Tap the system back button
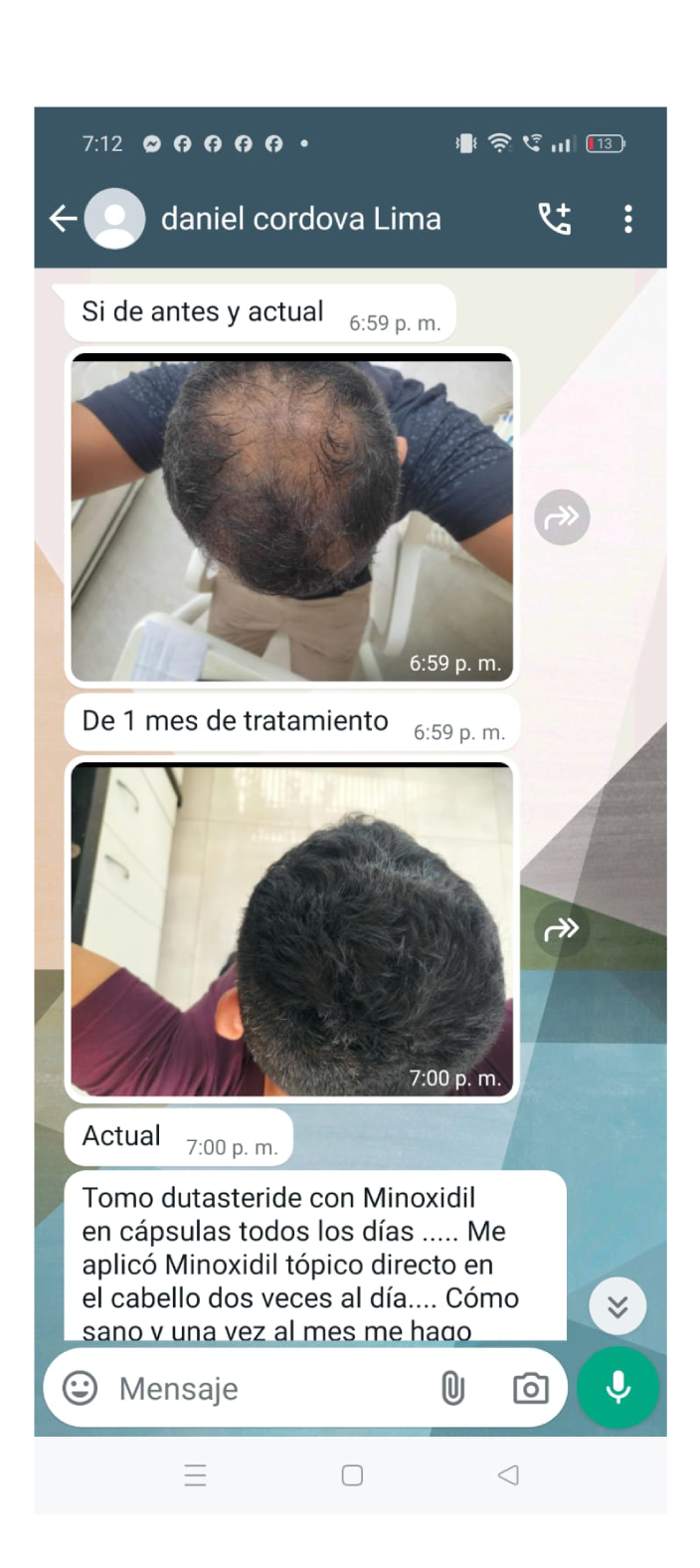Screen dimensions: 700x1568 (x=508, y=1474)
